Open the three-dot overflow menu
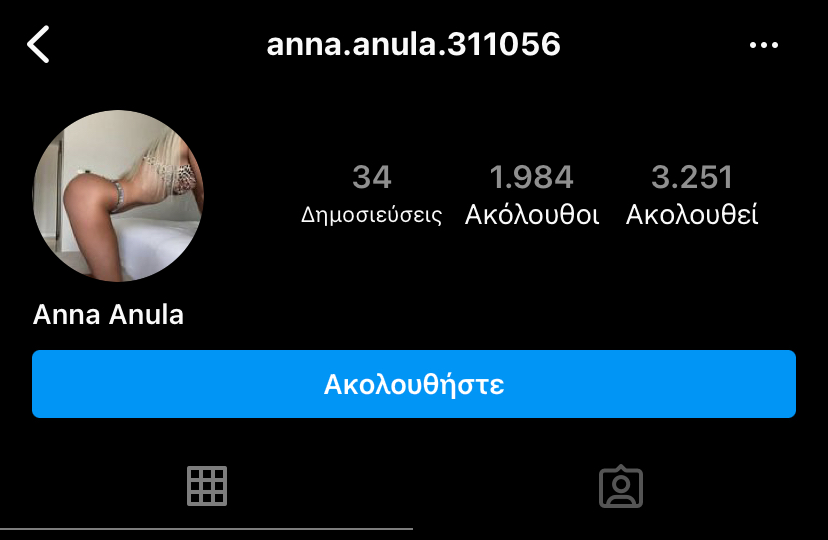Screen dimensions: 828x540 pyautogui.click(x=763, y=45)
